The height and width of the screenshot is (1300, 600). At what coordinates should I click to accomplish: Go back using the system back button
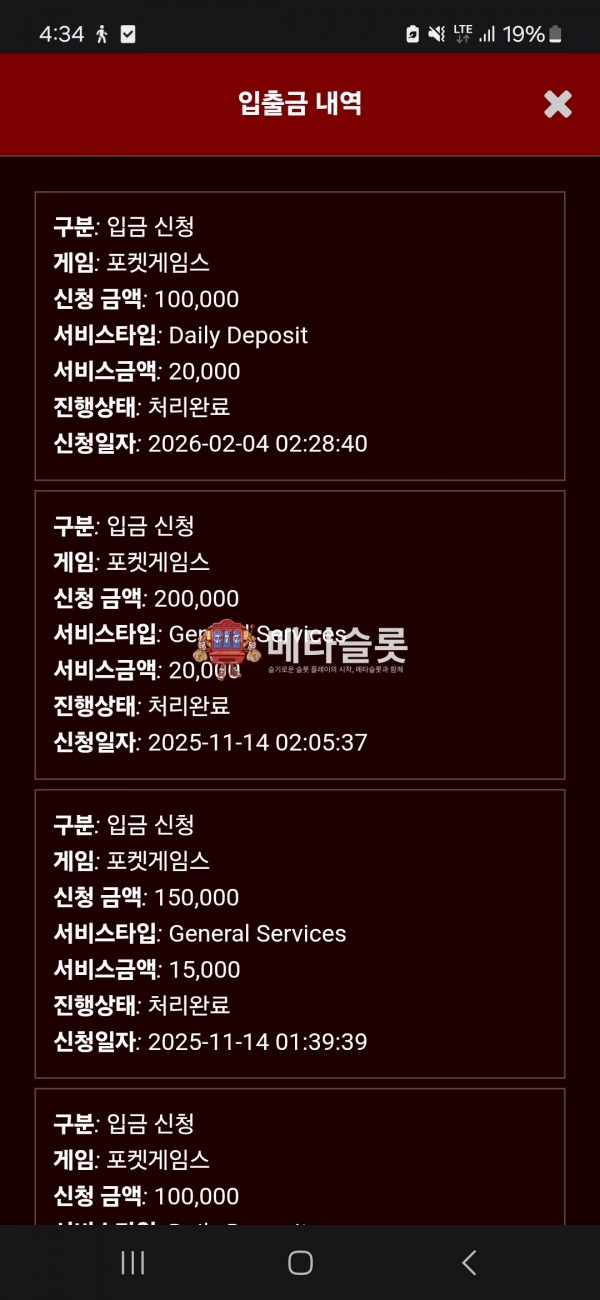[469, 1262]
